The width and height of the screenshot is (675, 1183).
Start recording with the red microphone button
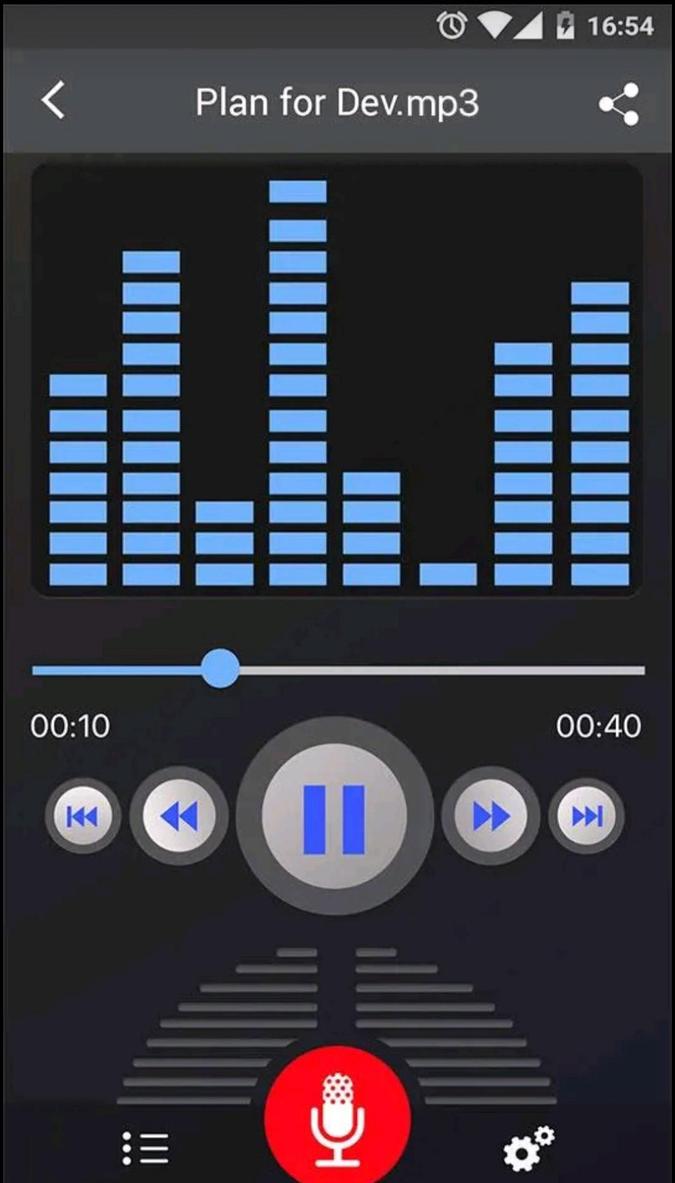point(337,1120)
